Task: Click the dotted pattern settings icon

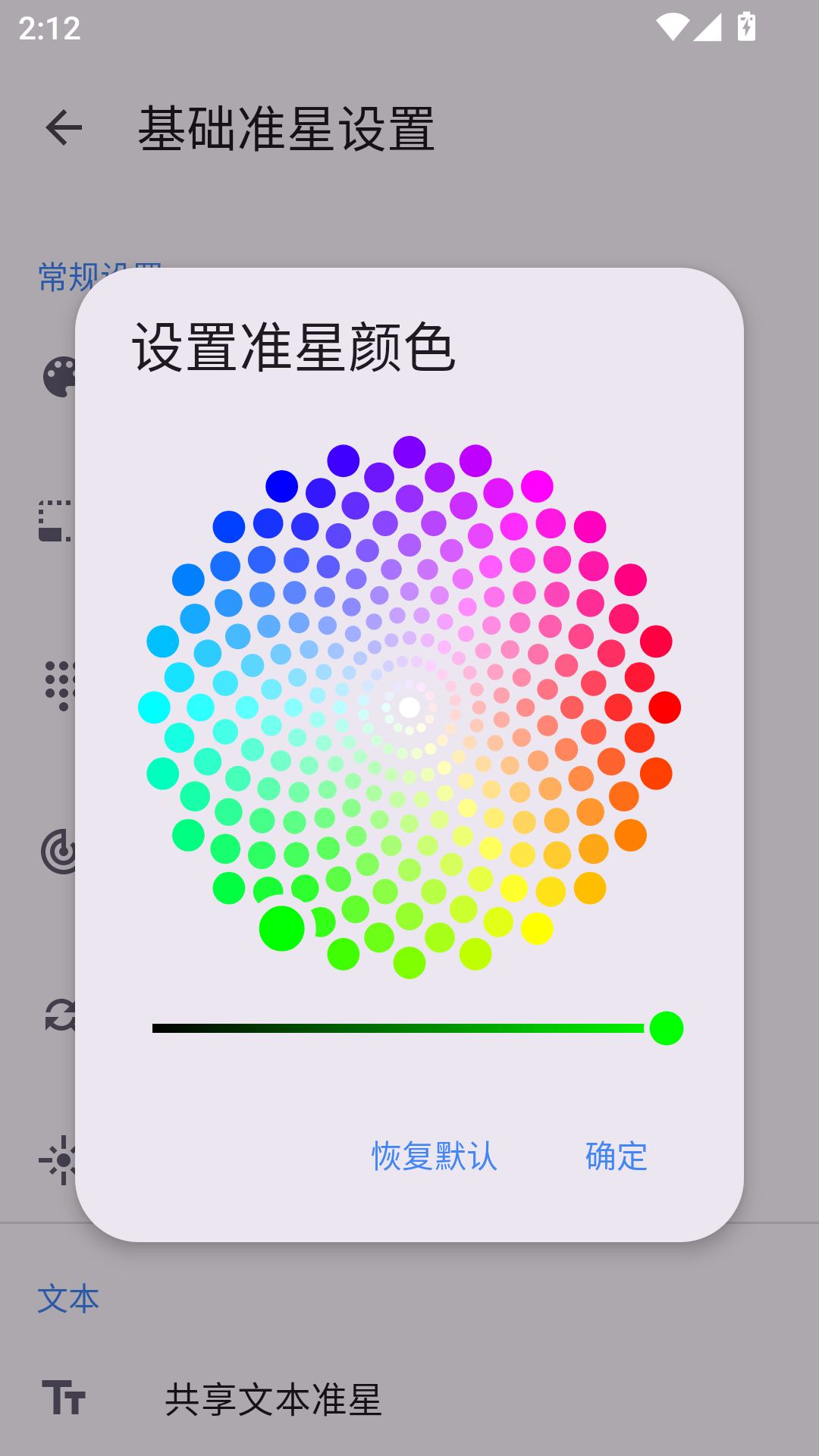Action: [x=61, y=686]
